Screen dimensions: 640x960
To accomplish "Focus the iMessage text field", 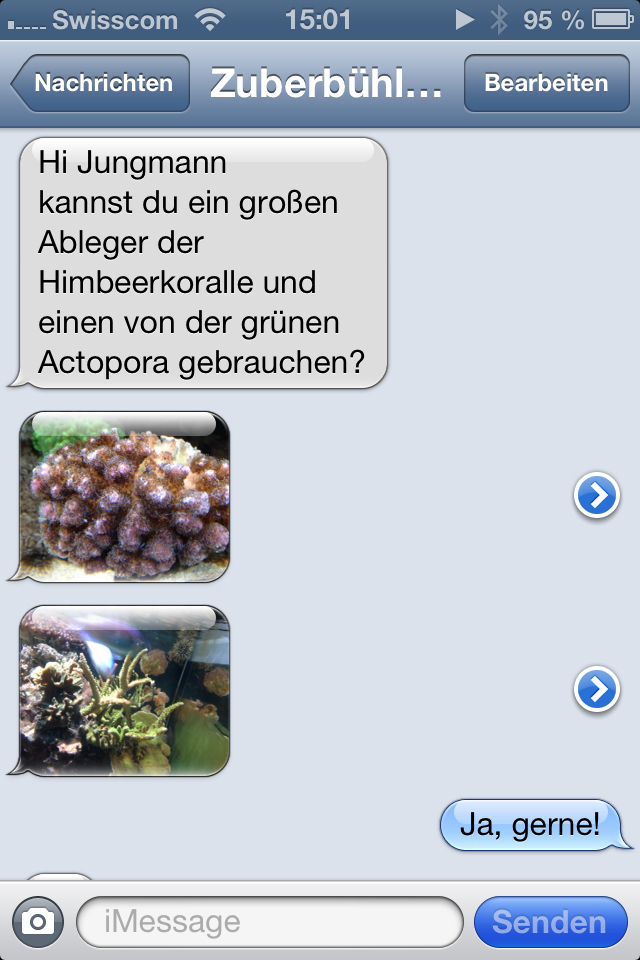I will click(x=270, y=921).
